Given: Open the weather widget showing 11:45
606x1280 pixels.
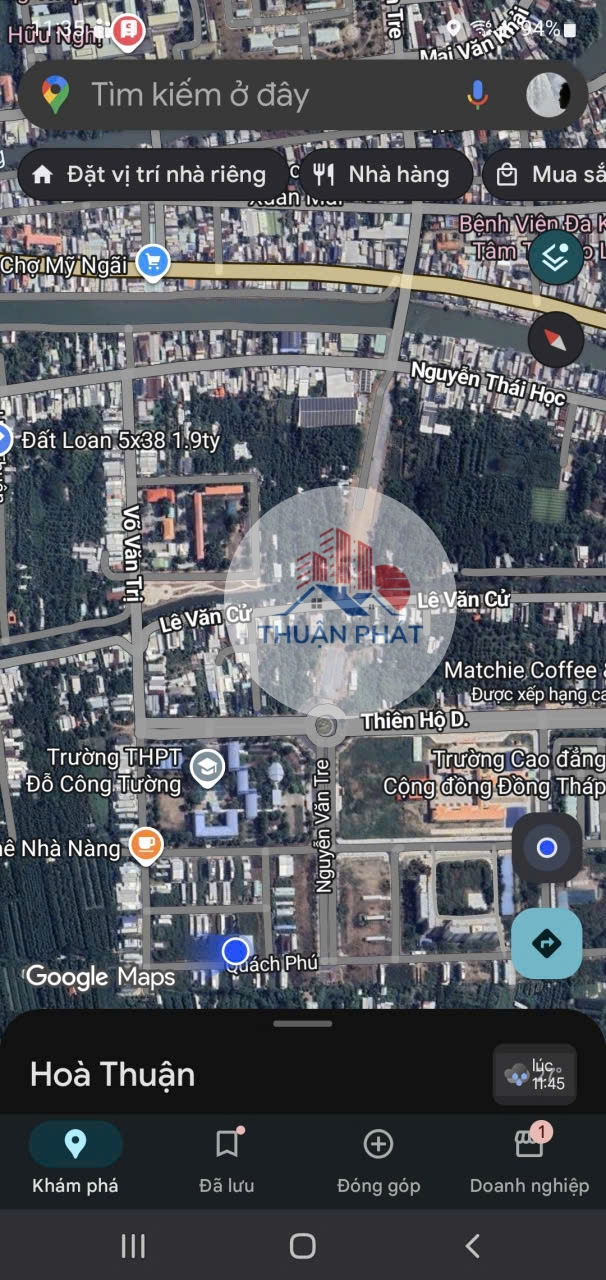Looking at the screenshot, I should 535,1074.
